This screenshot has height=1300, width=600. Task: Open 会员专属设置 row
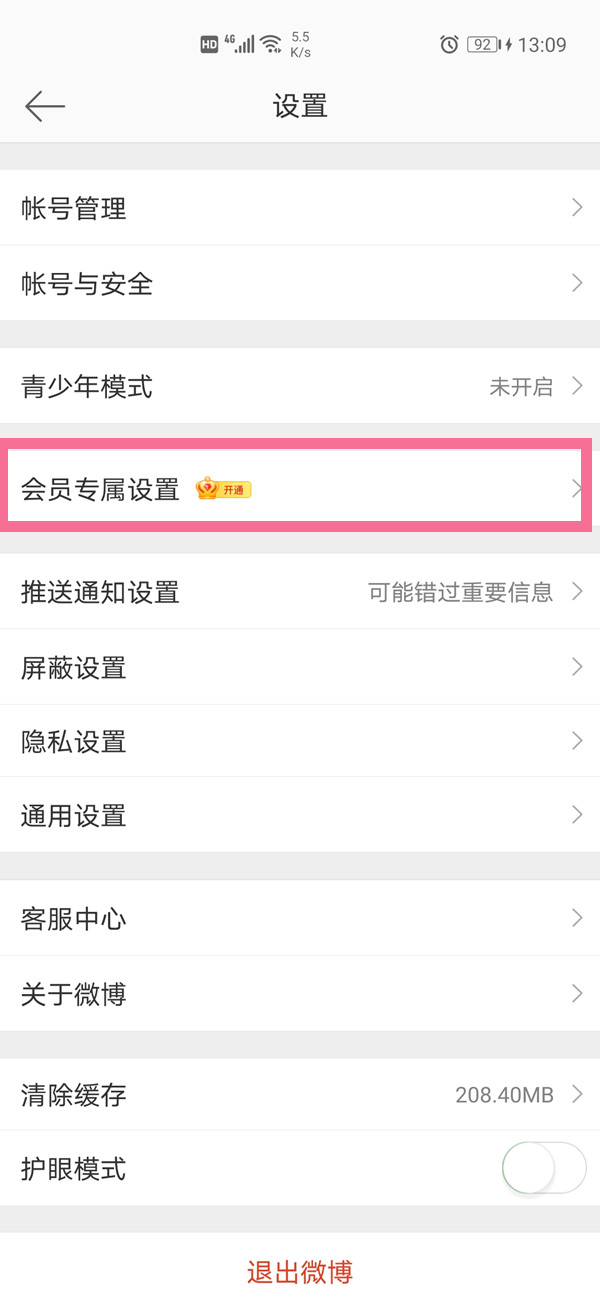click(x=300, y=488)
